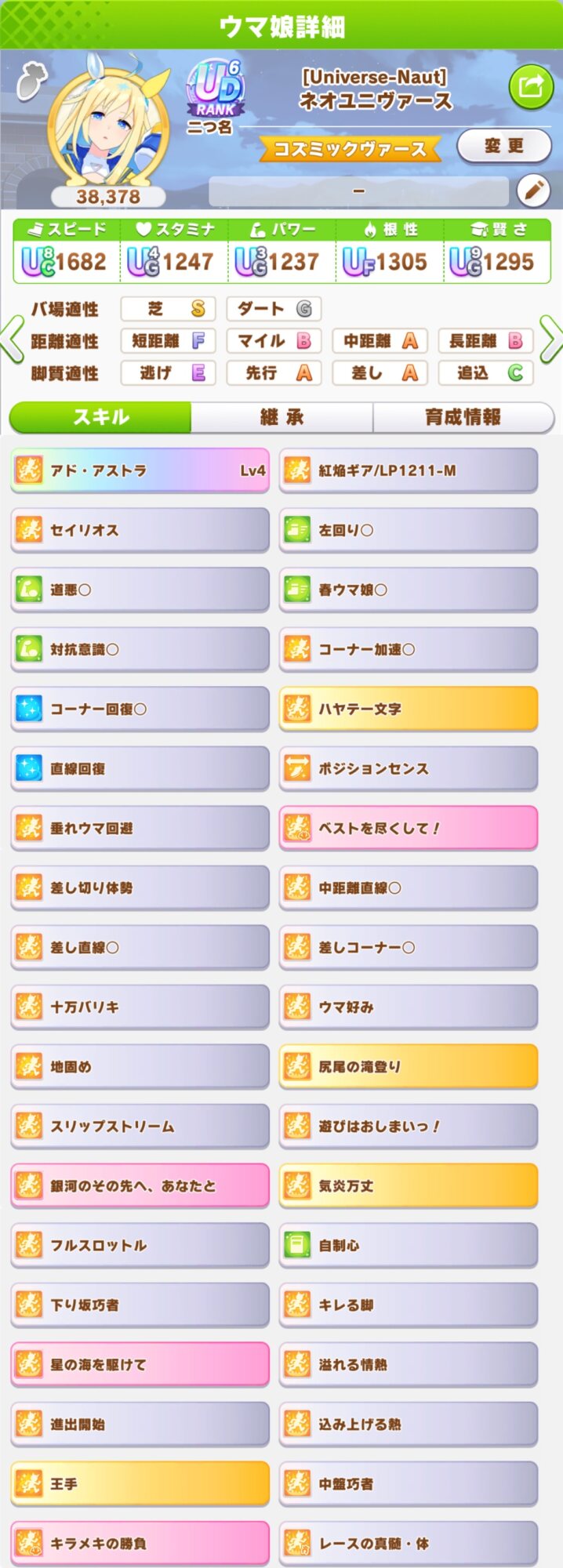The image size is (563, 1568).
Task: View the ハヤテ一文字 skill details
Action: click(x=409, y=709)
